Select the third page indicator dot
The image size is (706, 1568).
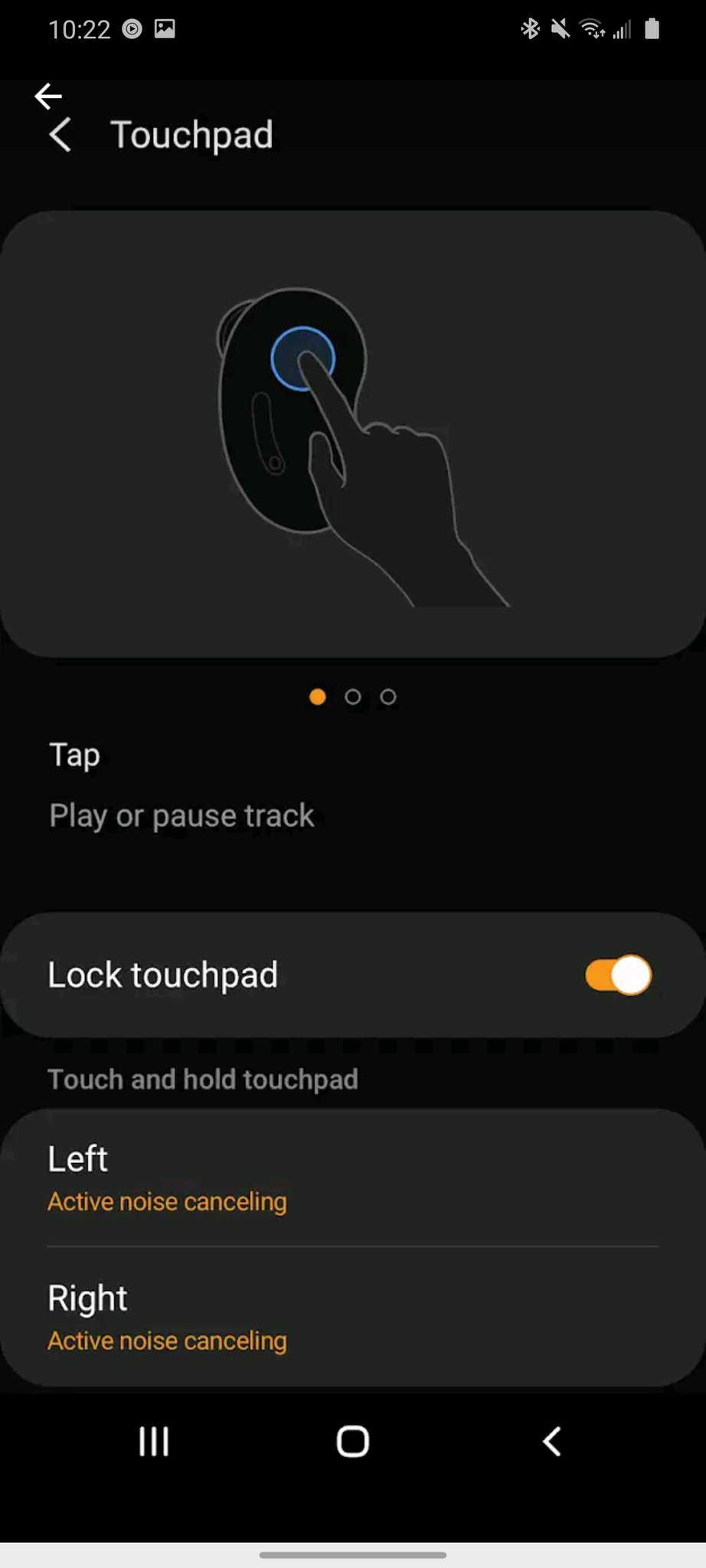click(388, 697)
